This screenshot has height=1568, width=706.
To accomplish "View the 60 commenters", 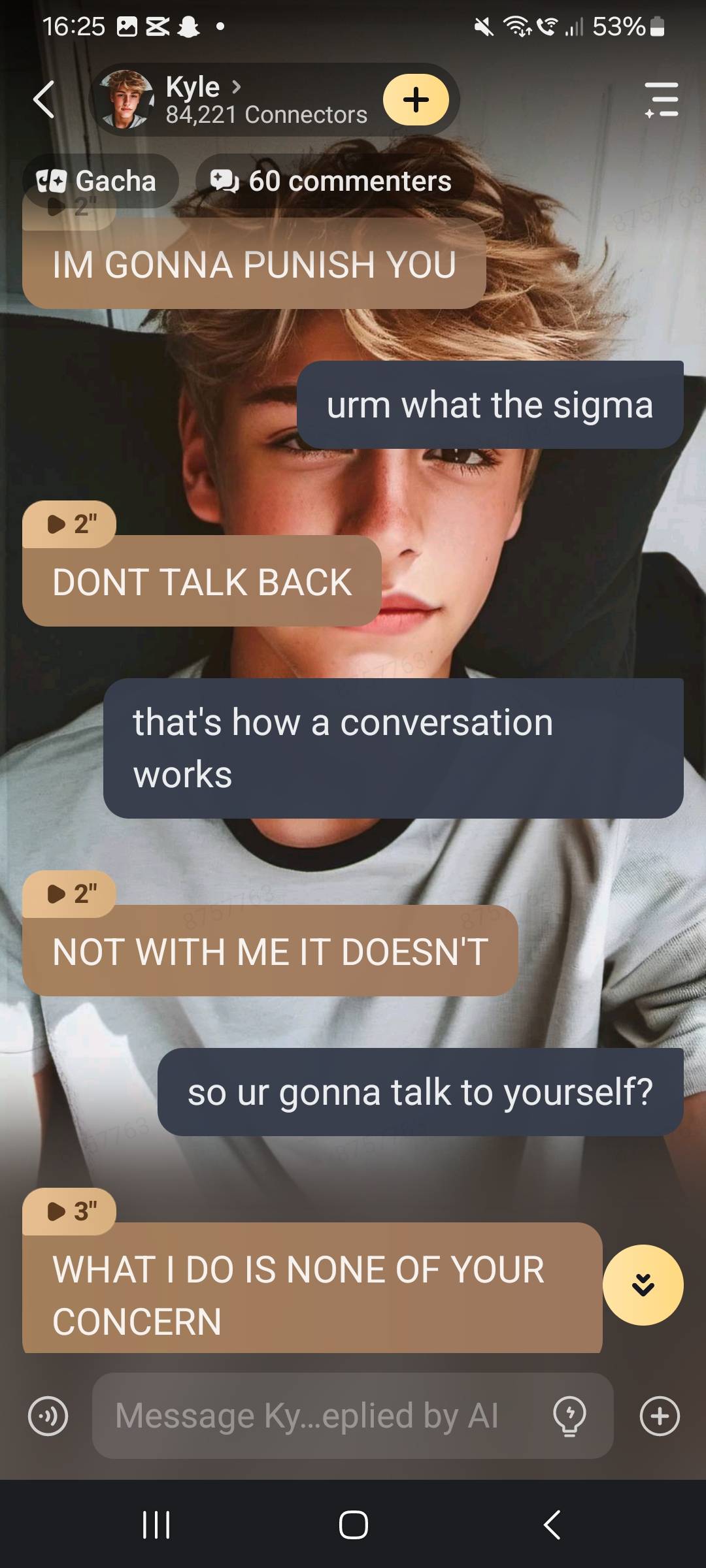I will pos(332,181).
